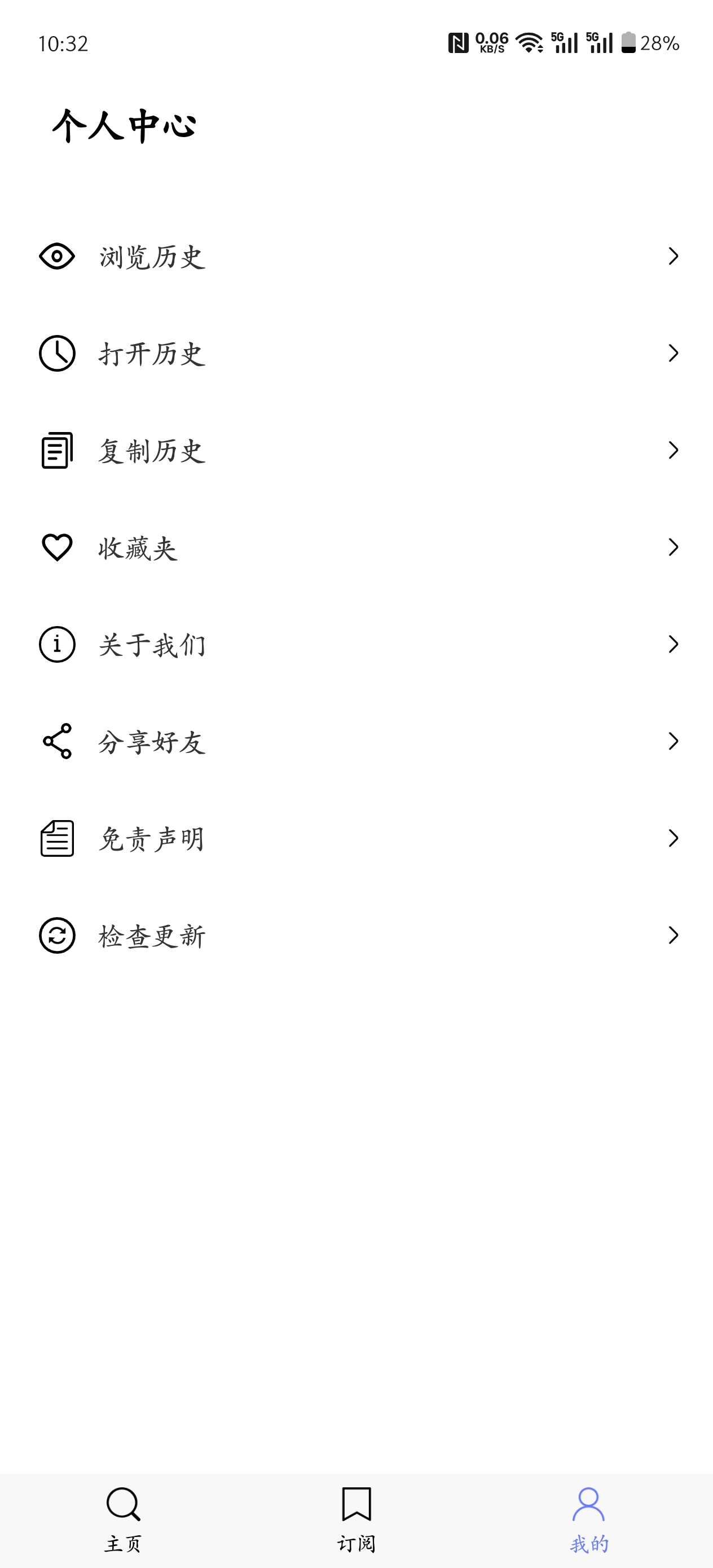The image size is (713, 1568).
Task: Select the 我的 tab
Action: coord(589,1519)
